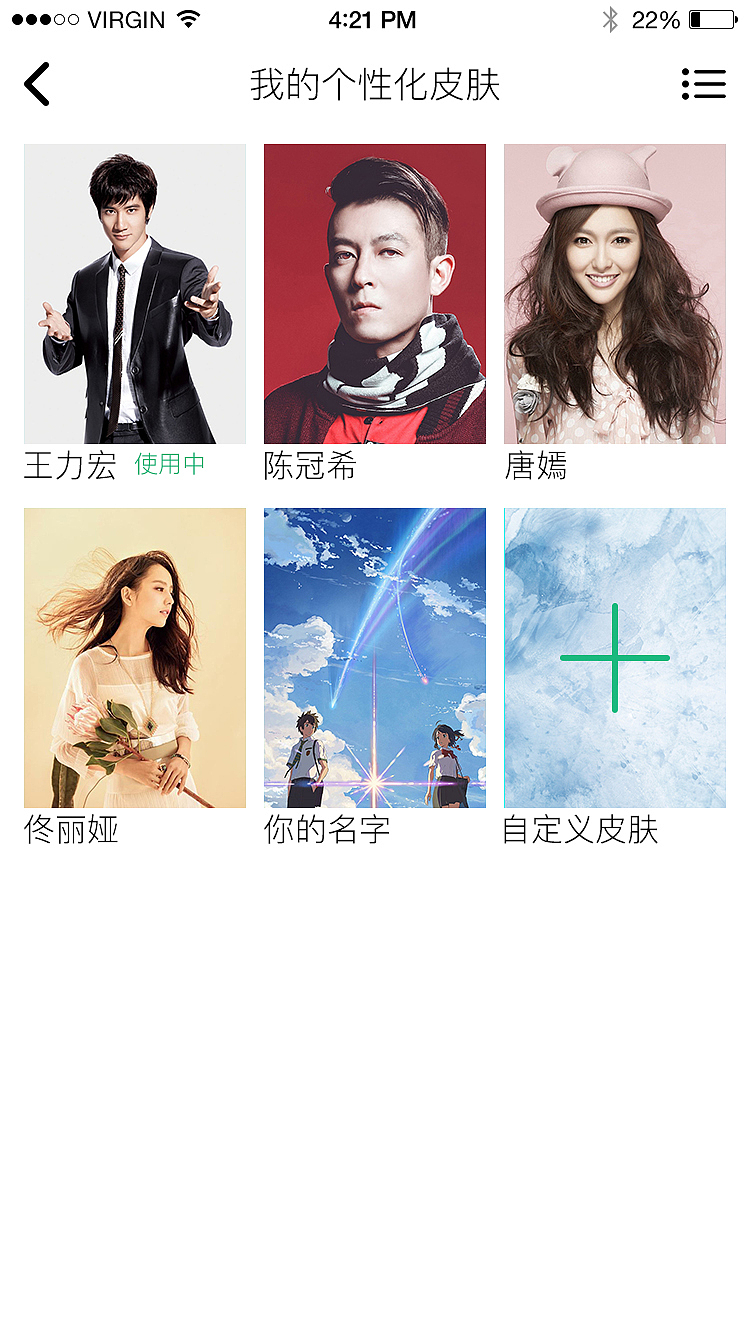
Task: Select the 你的名字 skin thumbnail
Action: tap(374, 657)
